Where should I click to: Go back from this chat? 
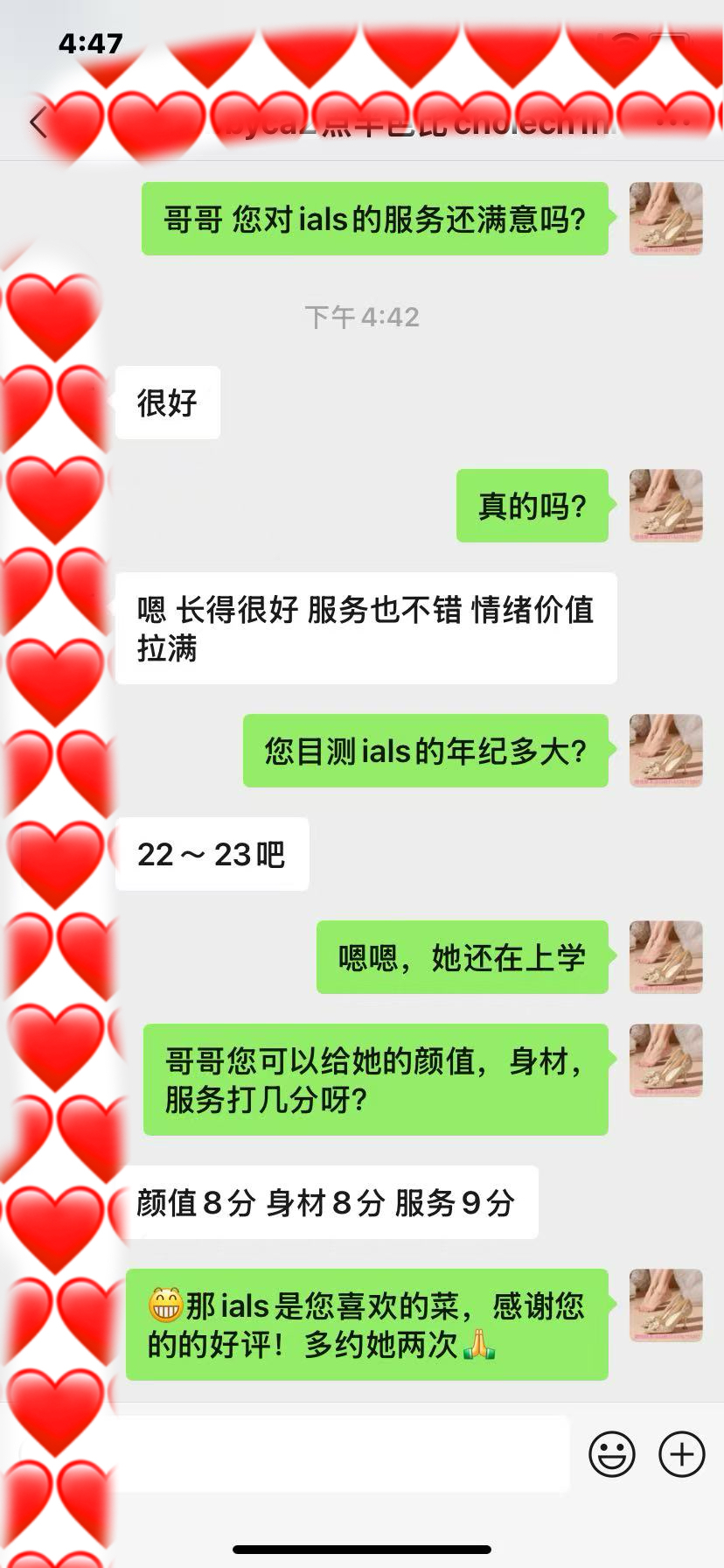pos(37,122)
